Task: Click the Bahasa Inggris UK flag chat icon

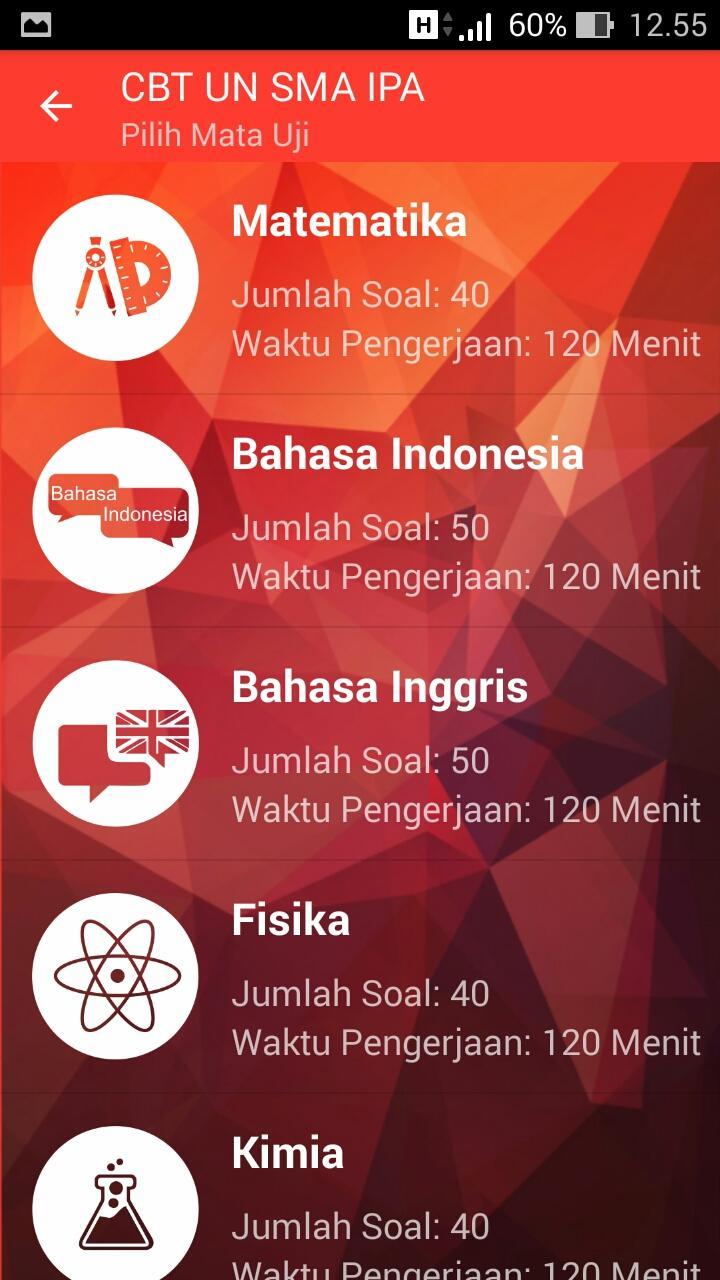Action: [115, 743]
